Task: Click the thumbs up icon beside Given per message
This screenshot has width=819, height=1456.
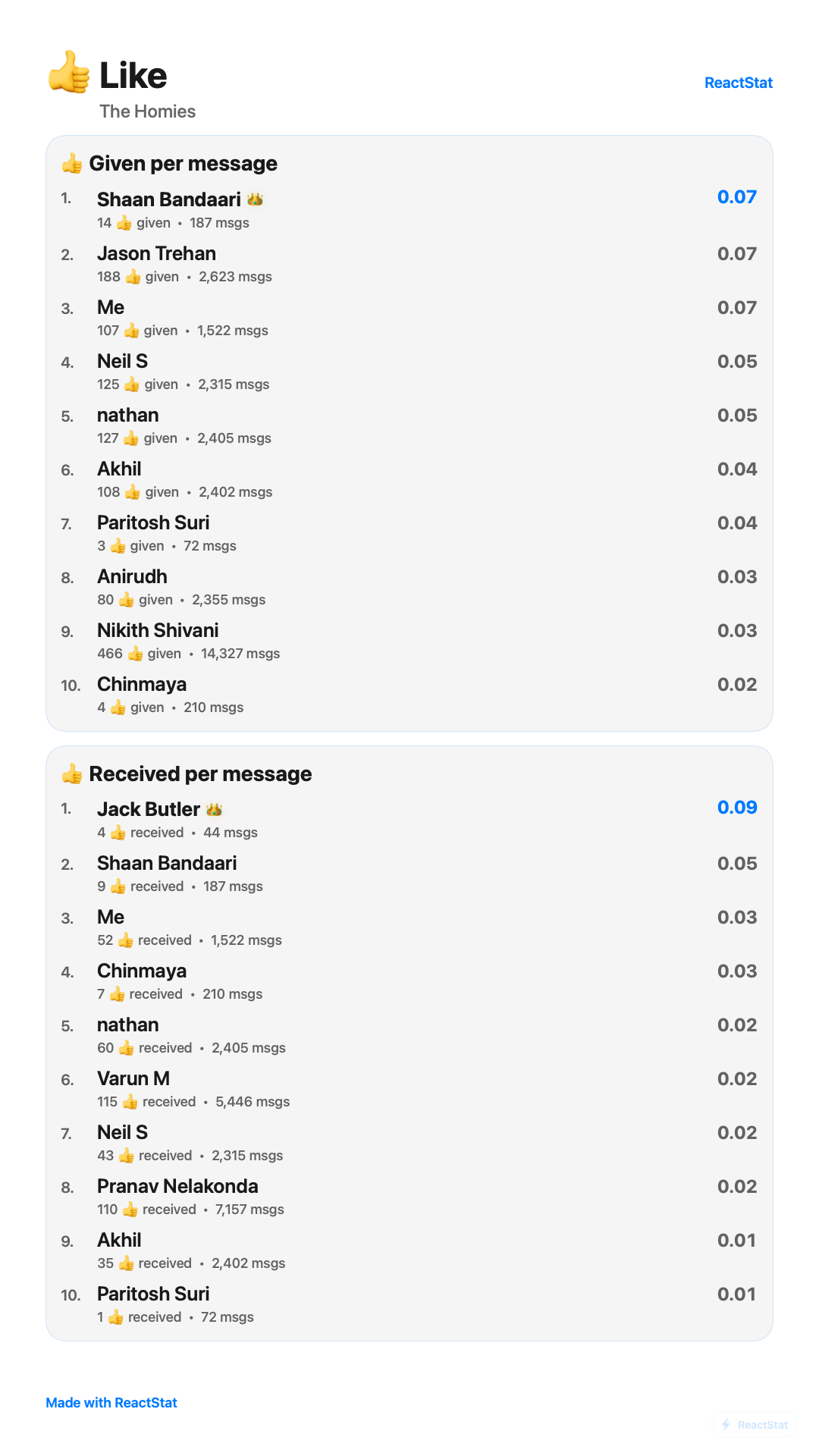Action: 73,162
